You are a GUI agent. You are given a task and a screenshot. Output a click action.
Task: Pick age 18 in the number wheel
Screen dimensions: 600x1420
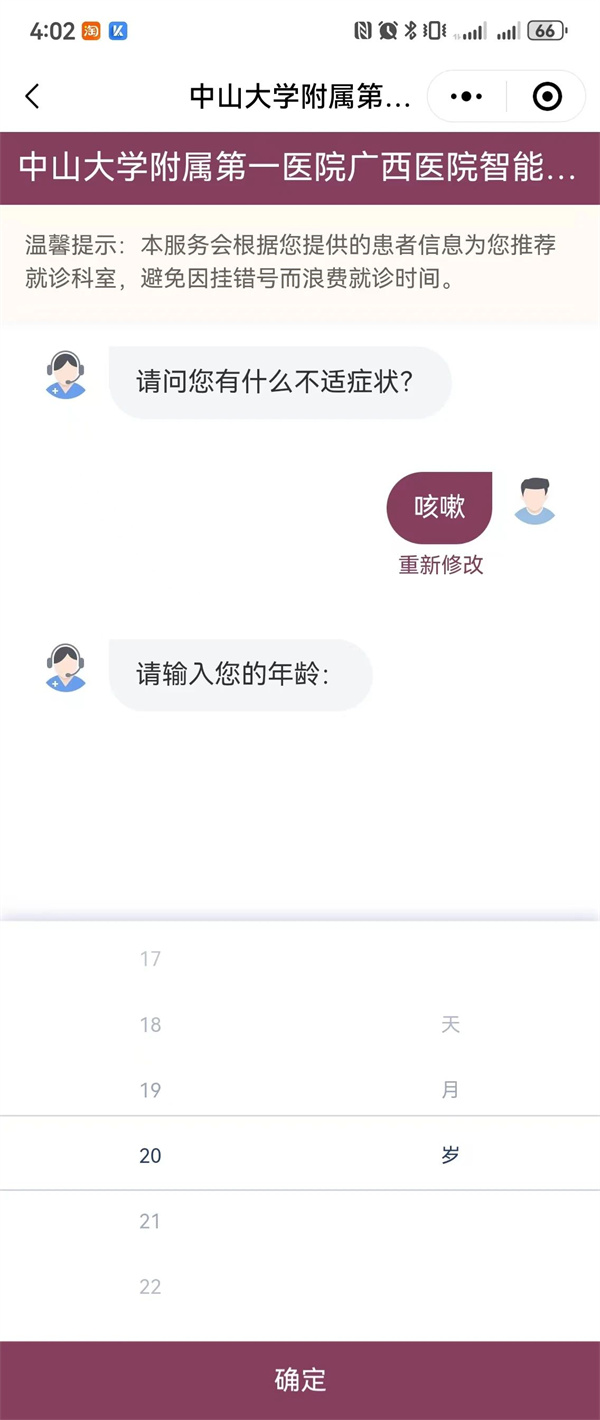pos(150,1024)
